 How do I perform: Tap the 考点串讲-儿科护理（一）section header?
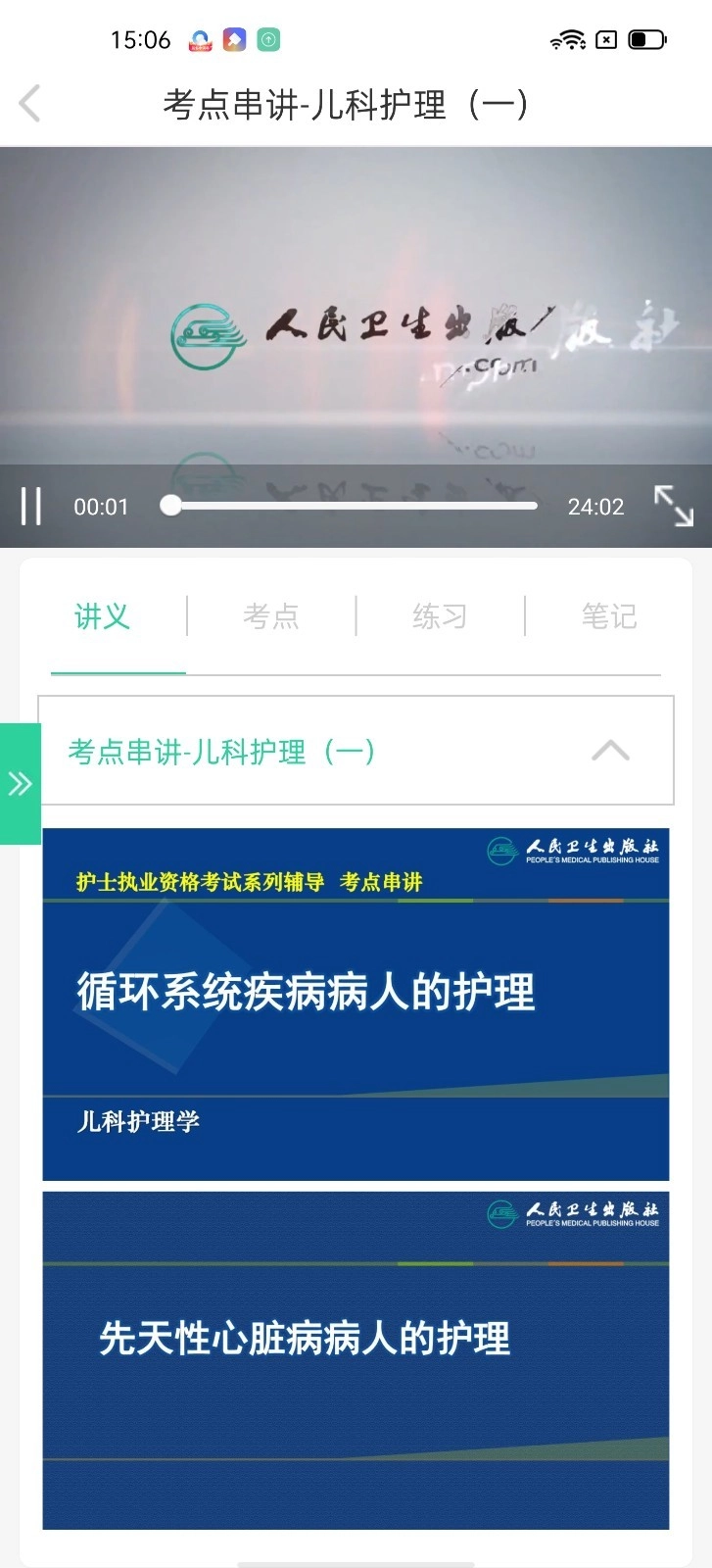click(220, 751)
